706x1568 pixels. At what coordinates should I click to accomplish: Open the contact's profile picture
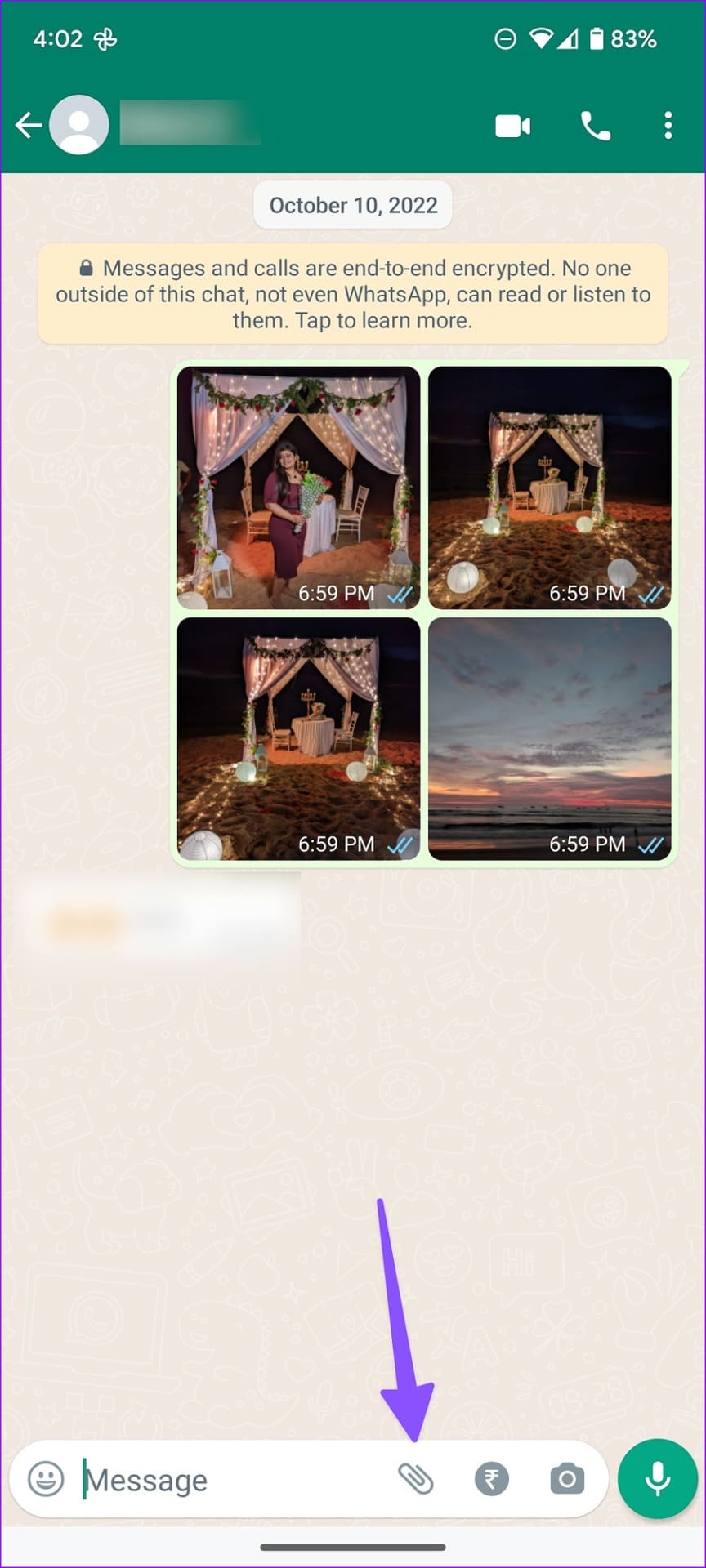[79, 125]
